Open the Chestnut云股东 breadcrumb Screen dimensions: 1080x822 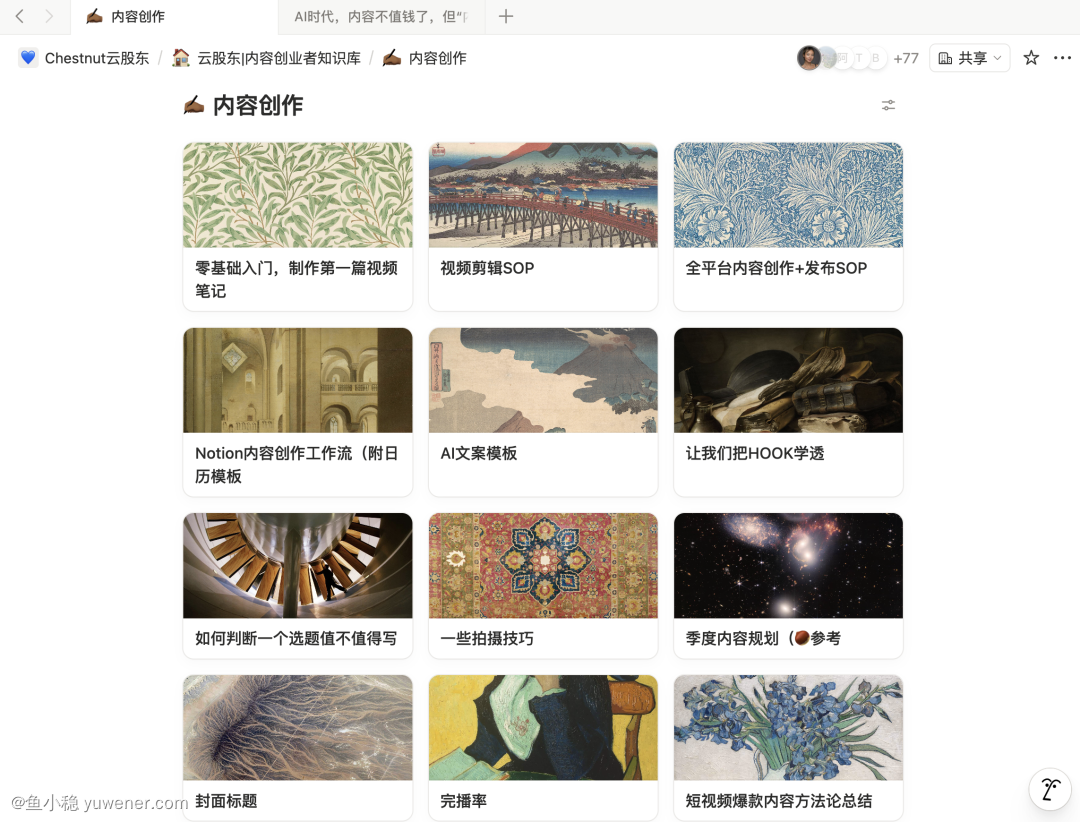(x=85, y=58)
